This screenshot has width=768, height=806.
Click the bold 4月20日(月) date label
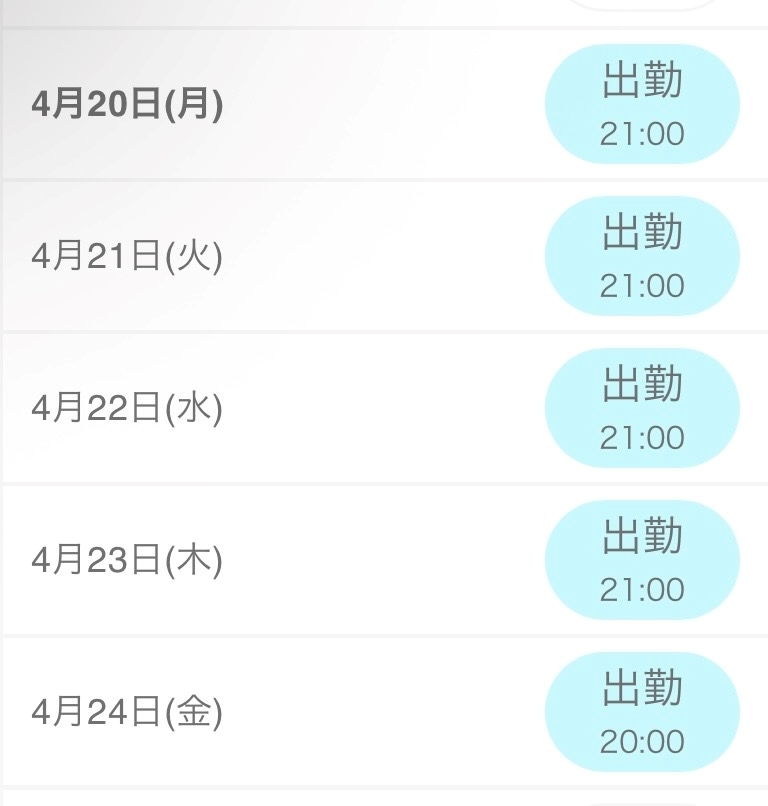click(x=131, y=101)
